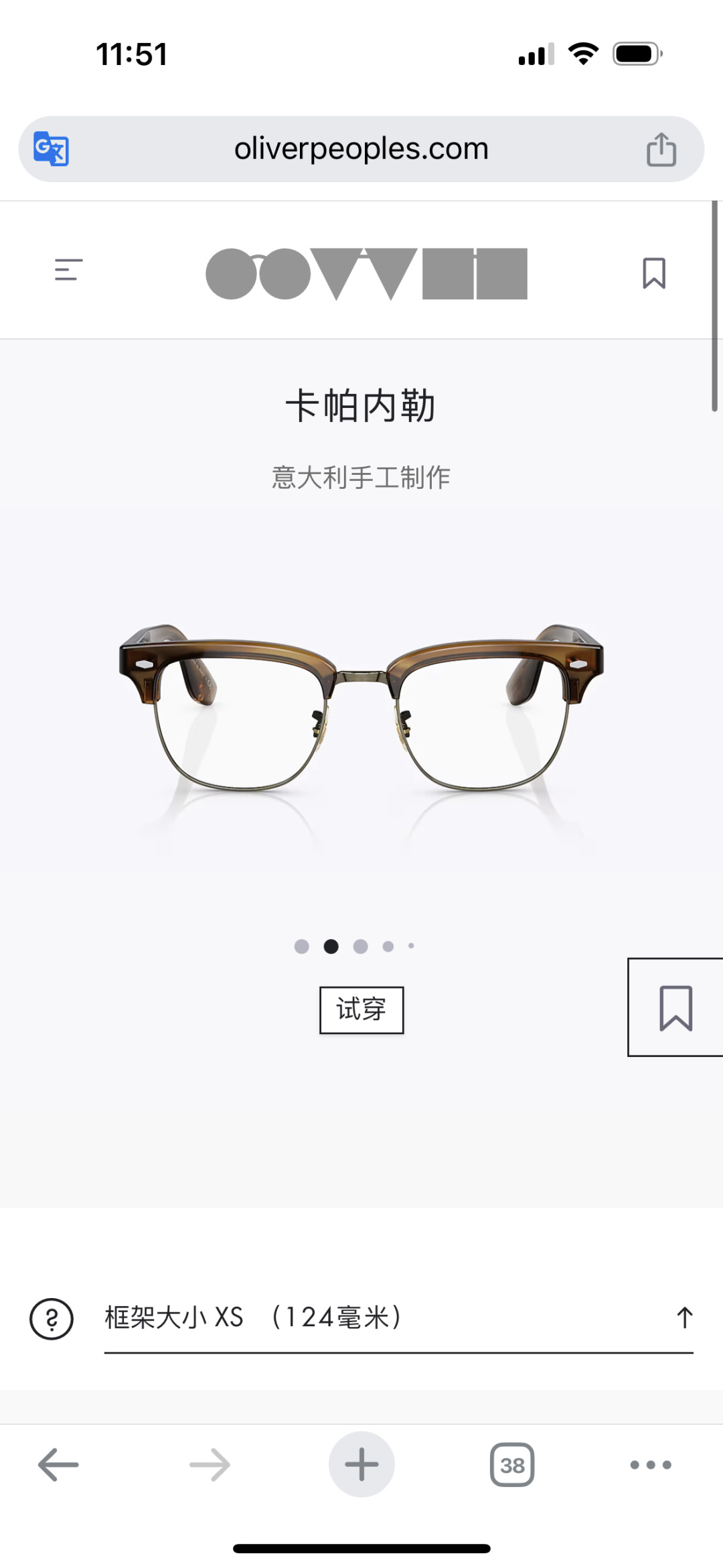This screenshot has height=1568, width=723.
Task: Tap the 试穿 try-on button
Action: tap(361, 1010)
